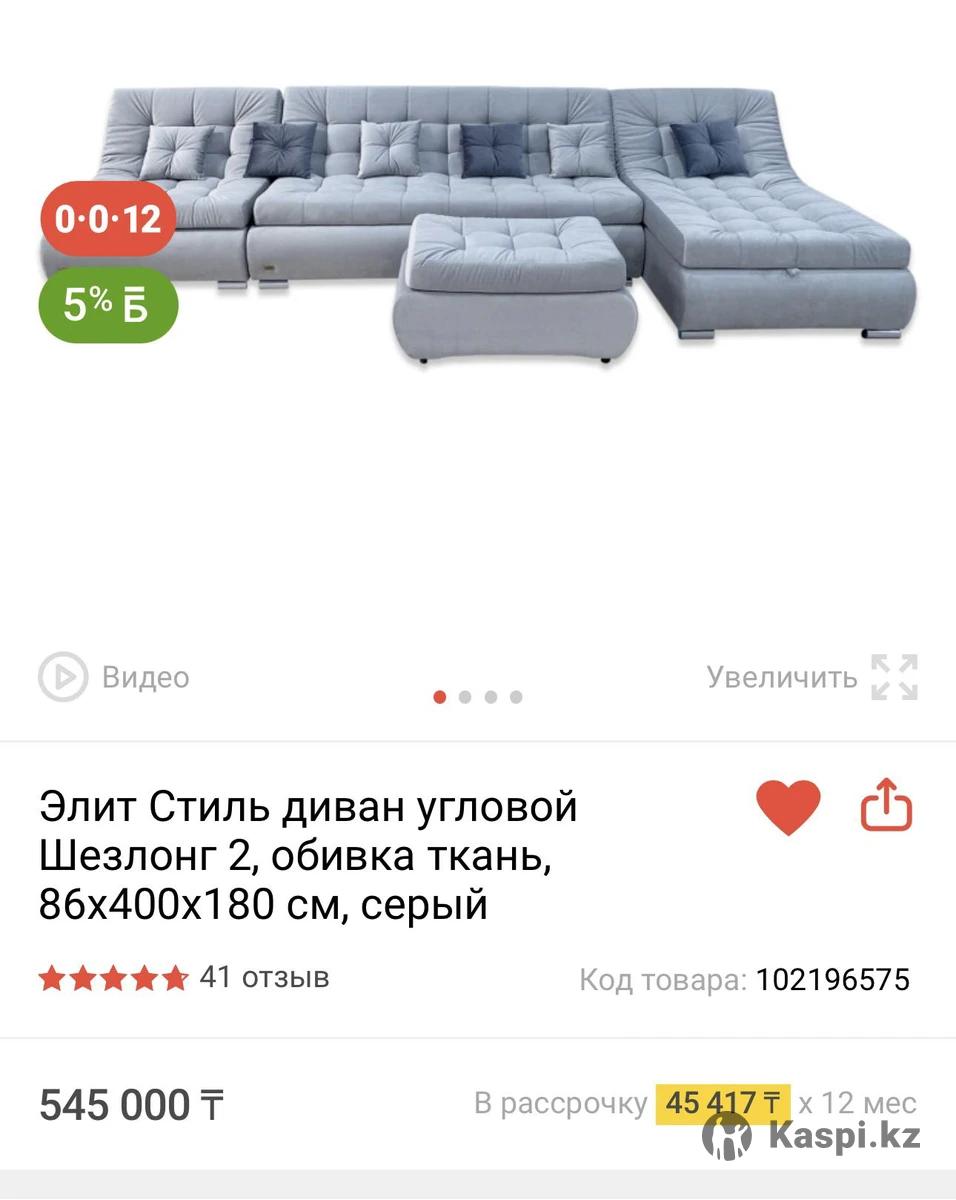
Task: Share this sofa listing
Action: click(886, 806)
